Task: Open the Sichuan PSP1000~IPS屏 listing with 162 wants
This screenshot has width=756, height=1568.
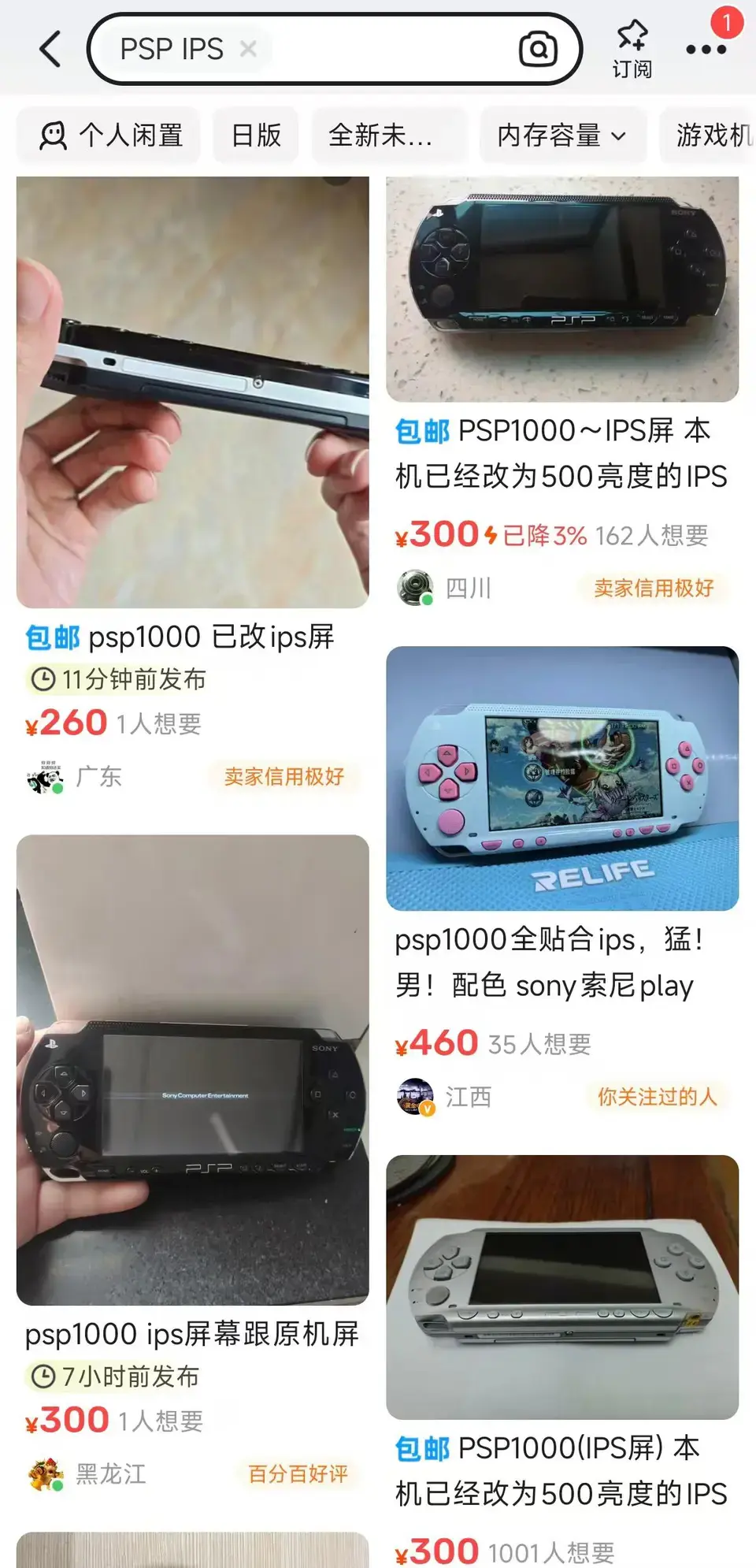Action: pos(561,292)
